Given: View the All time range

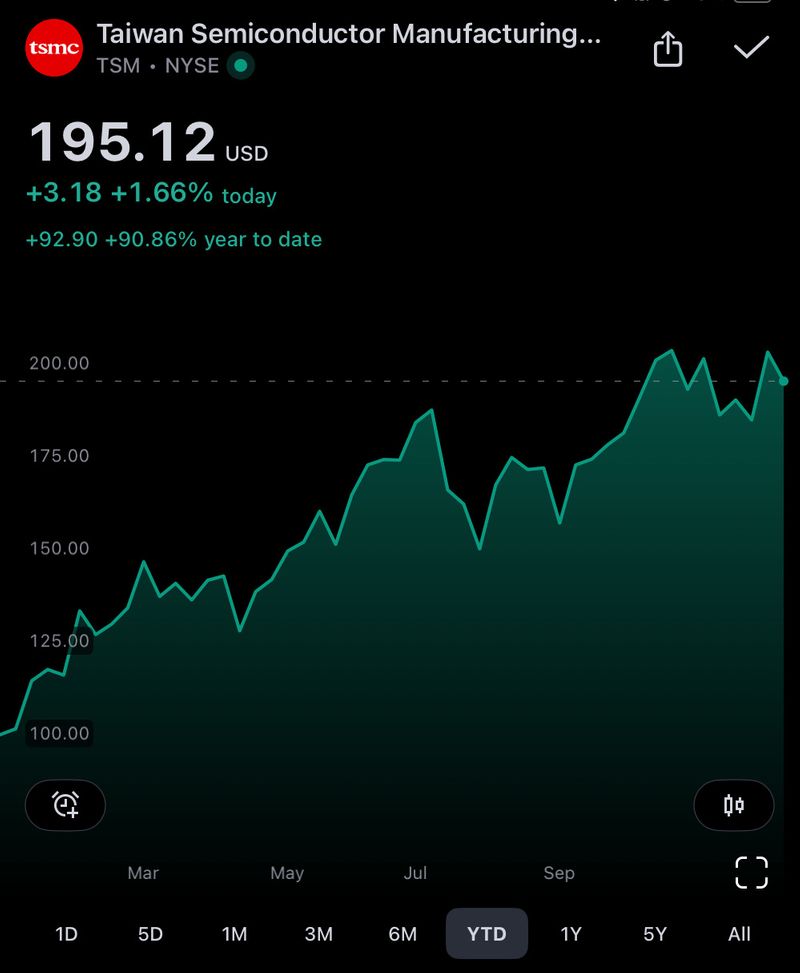Looking at the screenshot, I should 739,934.
